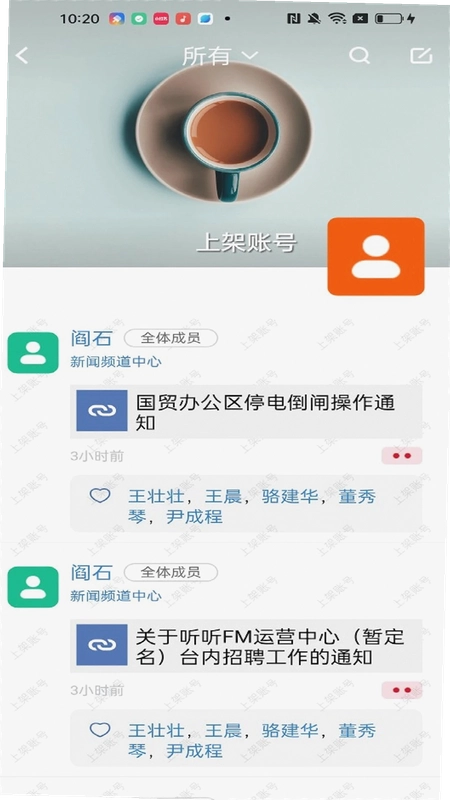The image size is (450, 800).
Task: Compose a new post via edit icon
Action: point(421,55)
